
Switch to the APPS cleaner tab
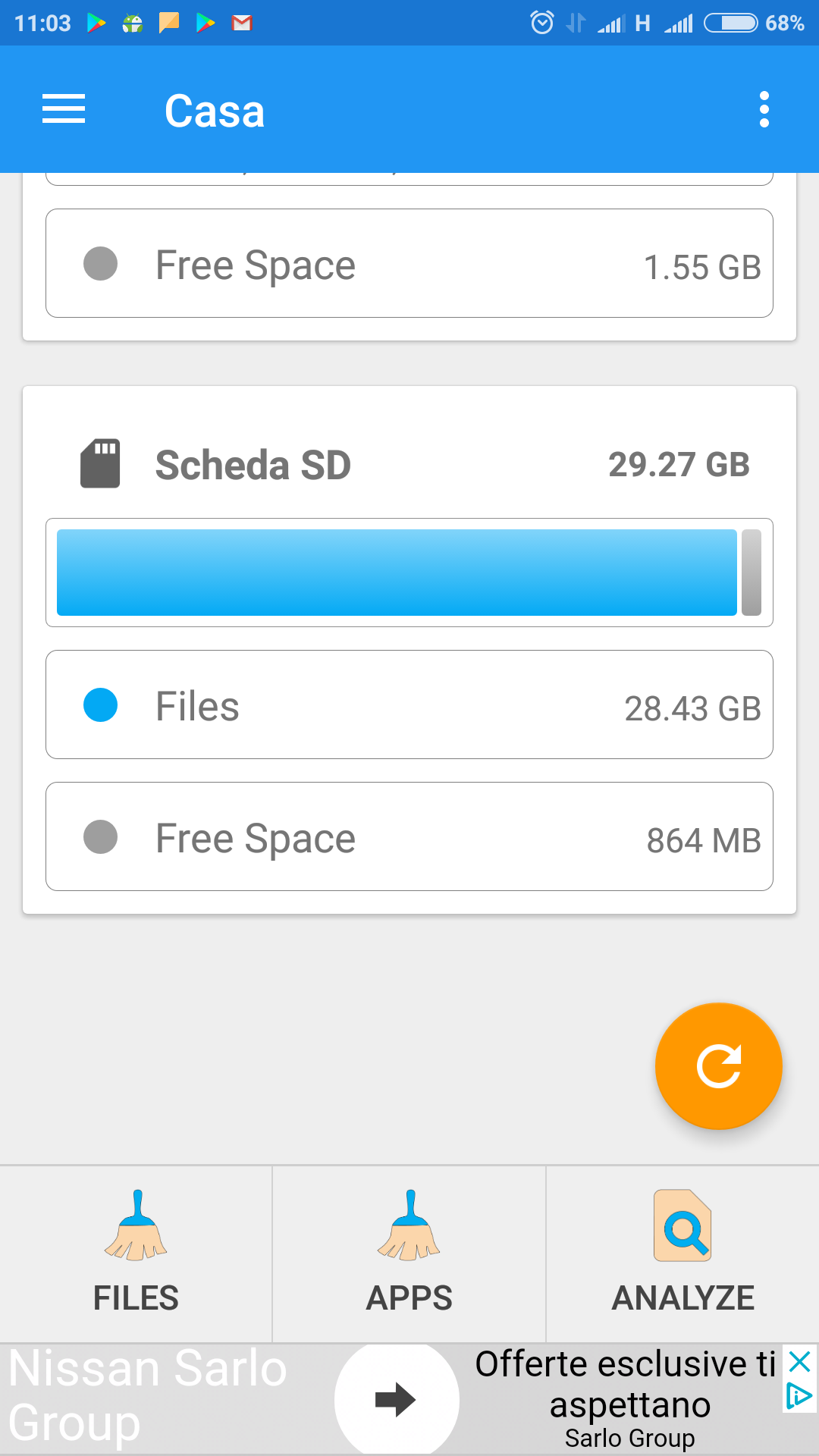pos(409,1254)
